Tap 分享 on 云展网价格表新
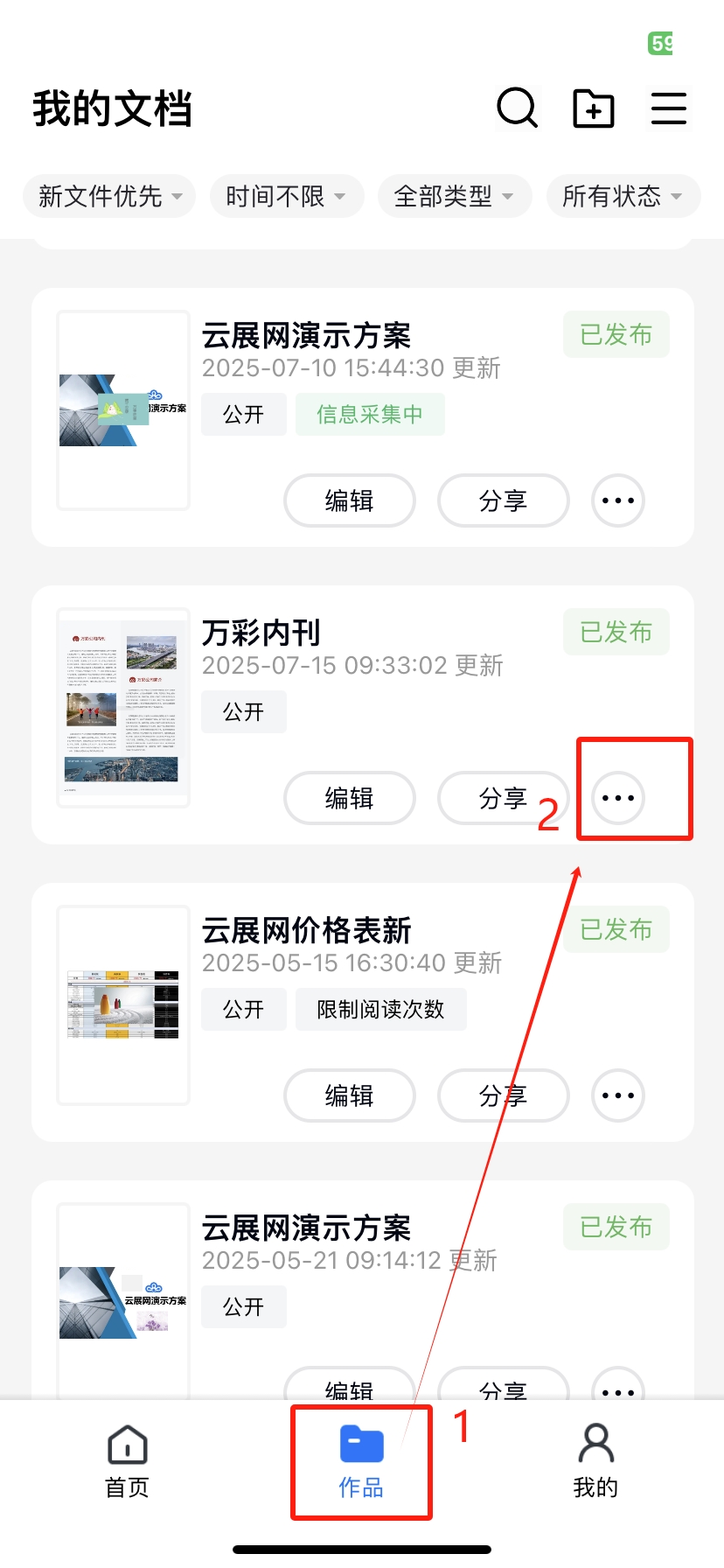 503,1095
